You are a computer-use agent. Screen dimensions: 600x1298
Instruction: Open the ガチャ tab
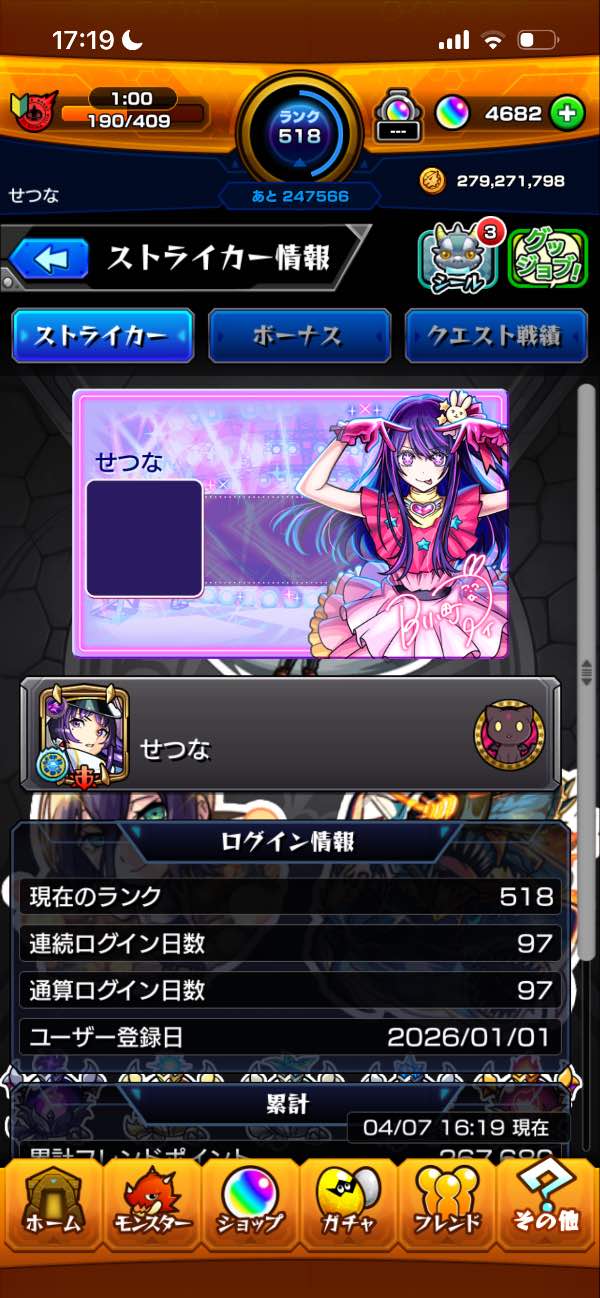coord(349,1205)
